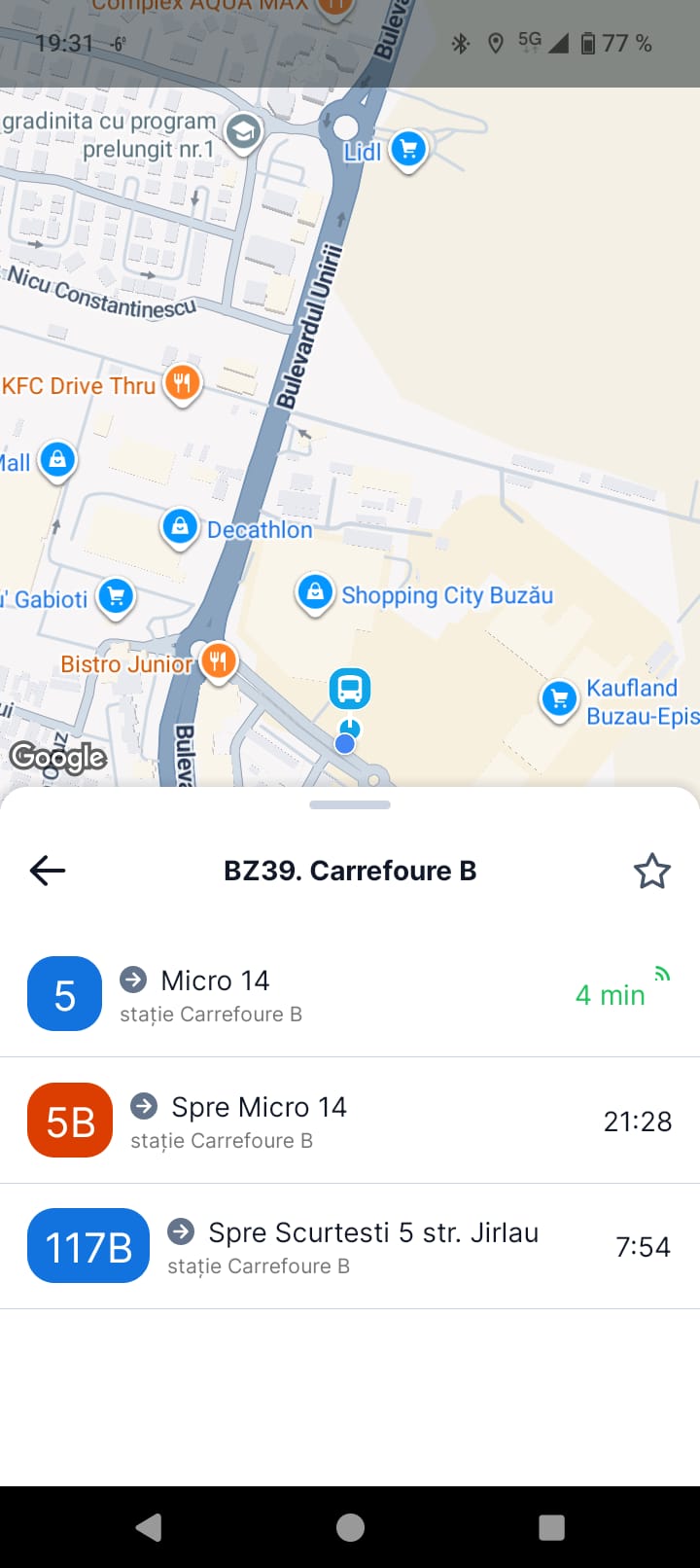Screen dimensions: 700x1568
Task: Select the KFC Drive Thru pin
Action: coord(182,383)
